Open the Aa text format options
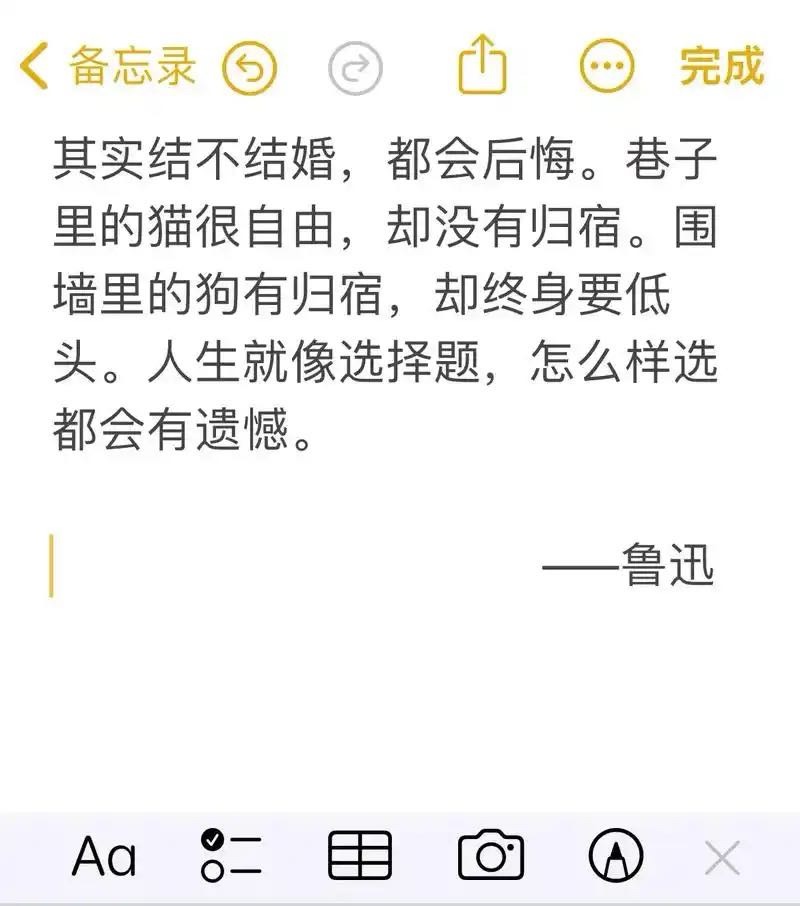 (x=104, y=857)
